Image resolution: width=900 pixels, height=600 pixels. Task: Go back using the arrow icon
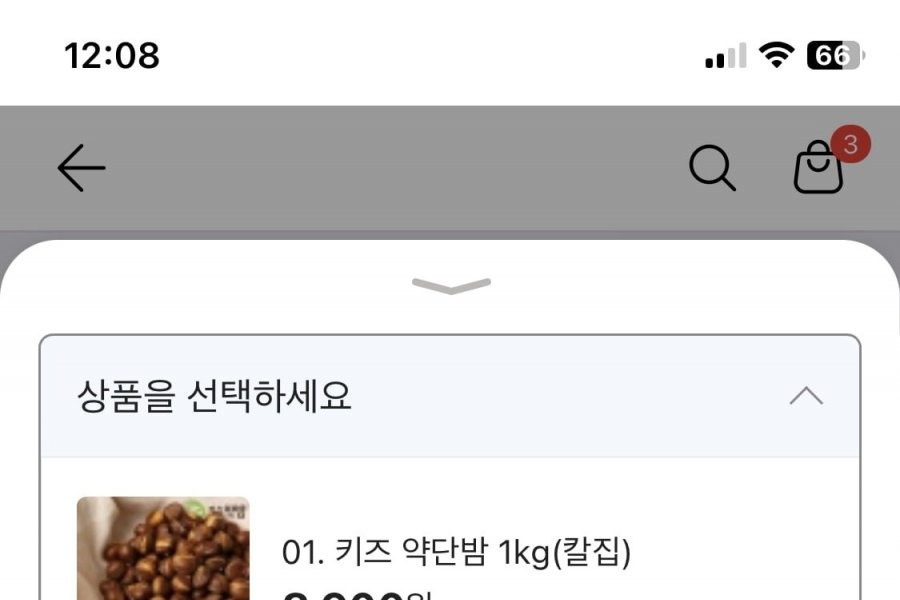[81, 168]
